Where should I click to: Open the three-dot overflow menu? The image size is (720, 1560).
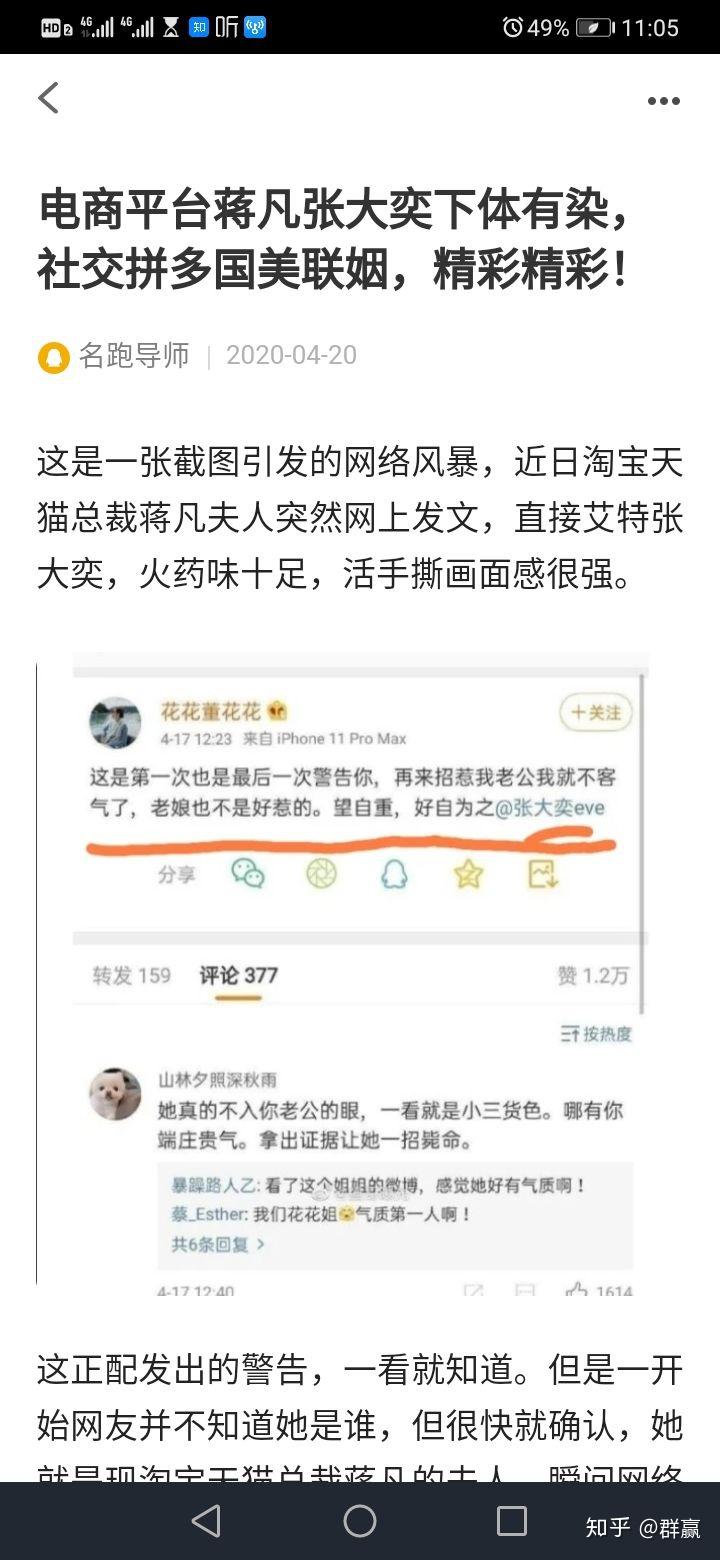[663, 101]
